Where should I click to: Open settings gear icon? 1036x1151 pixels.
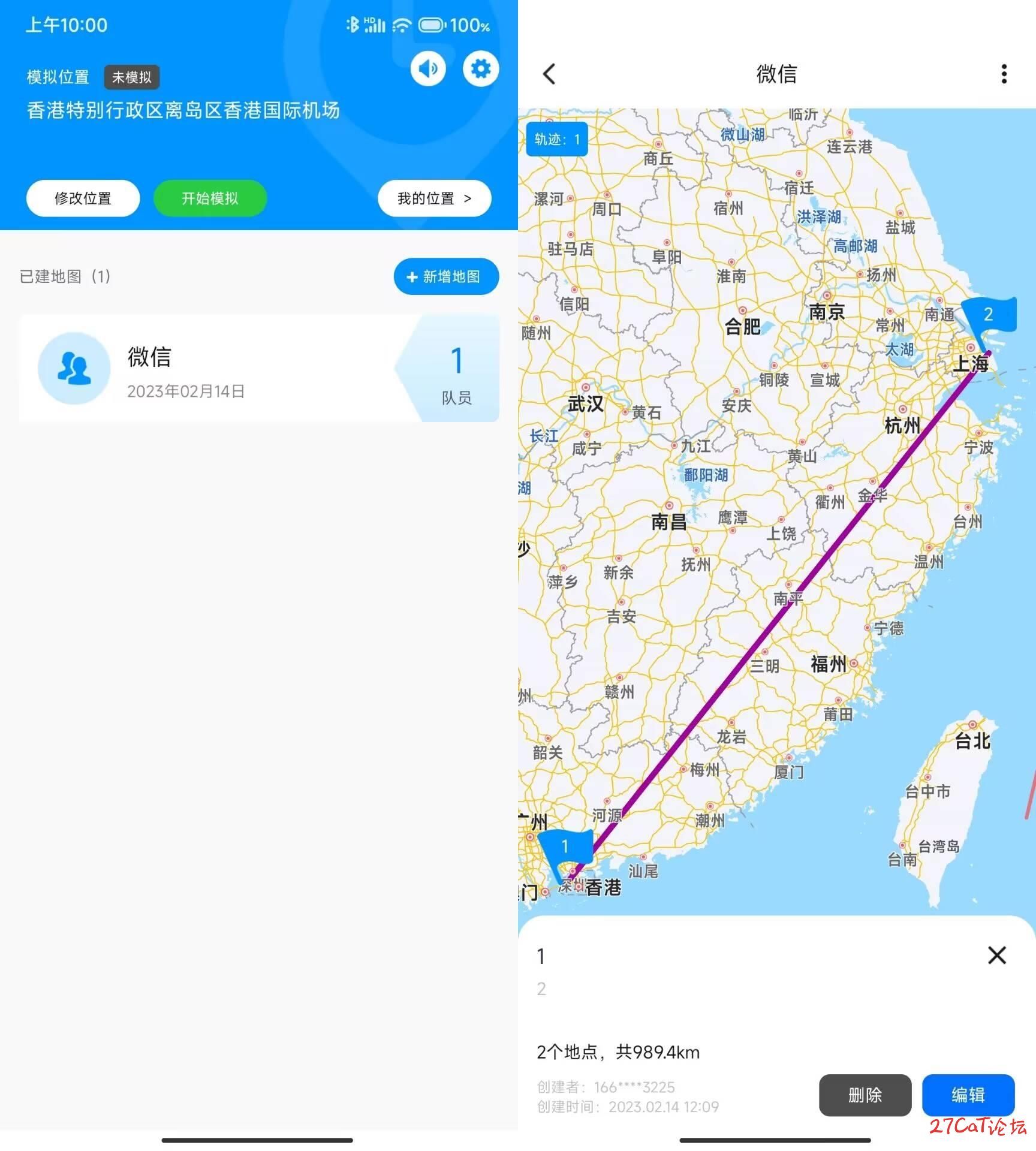coord(480,69)
